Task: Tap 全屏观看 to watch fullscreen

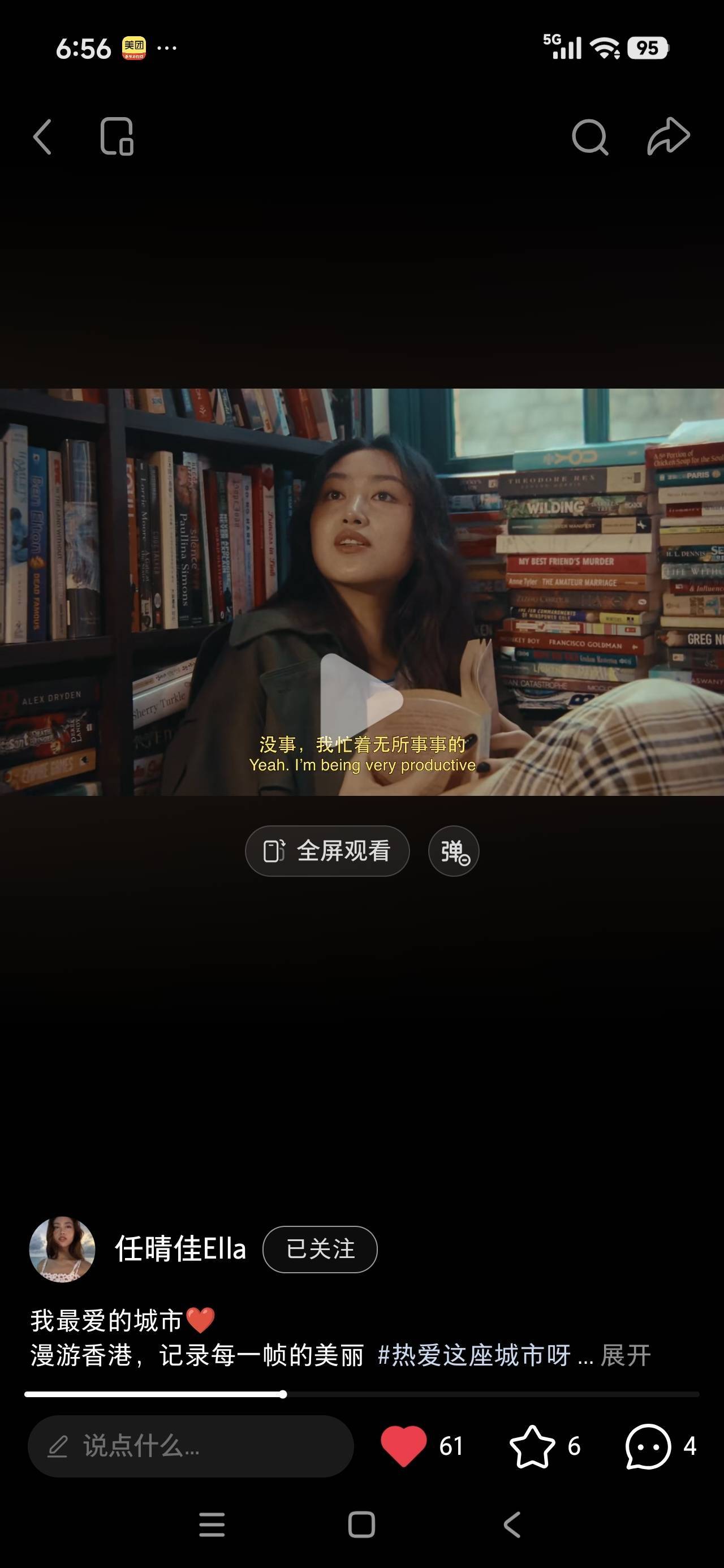Action: click(327, 851)
